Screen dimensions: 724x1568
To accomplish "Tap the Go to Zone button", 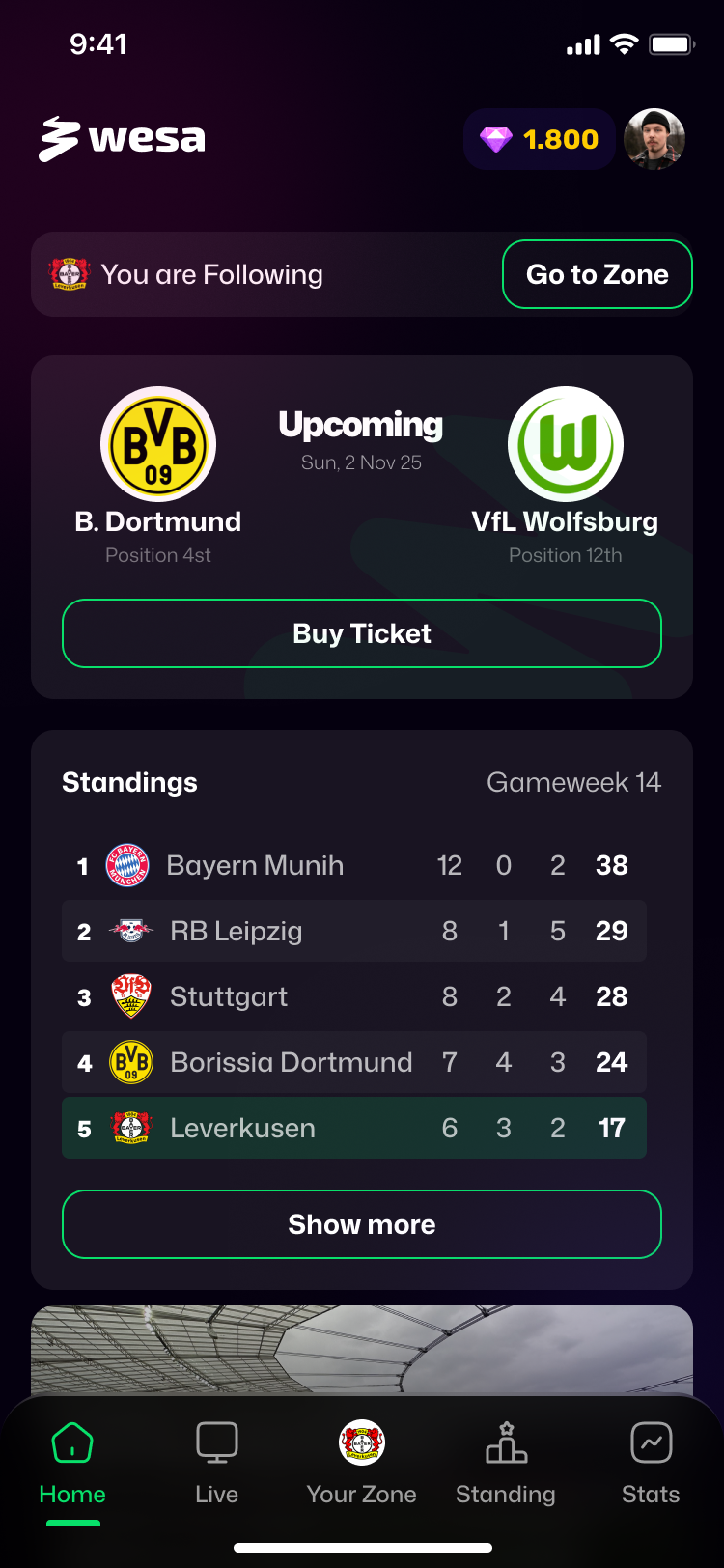I will (x=597, y=274).
